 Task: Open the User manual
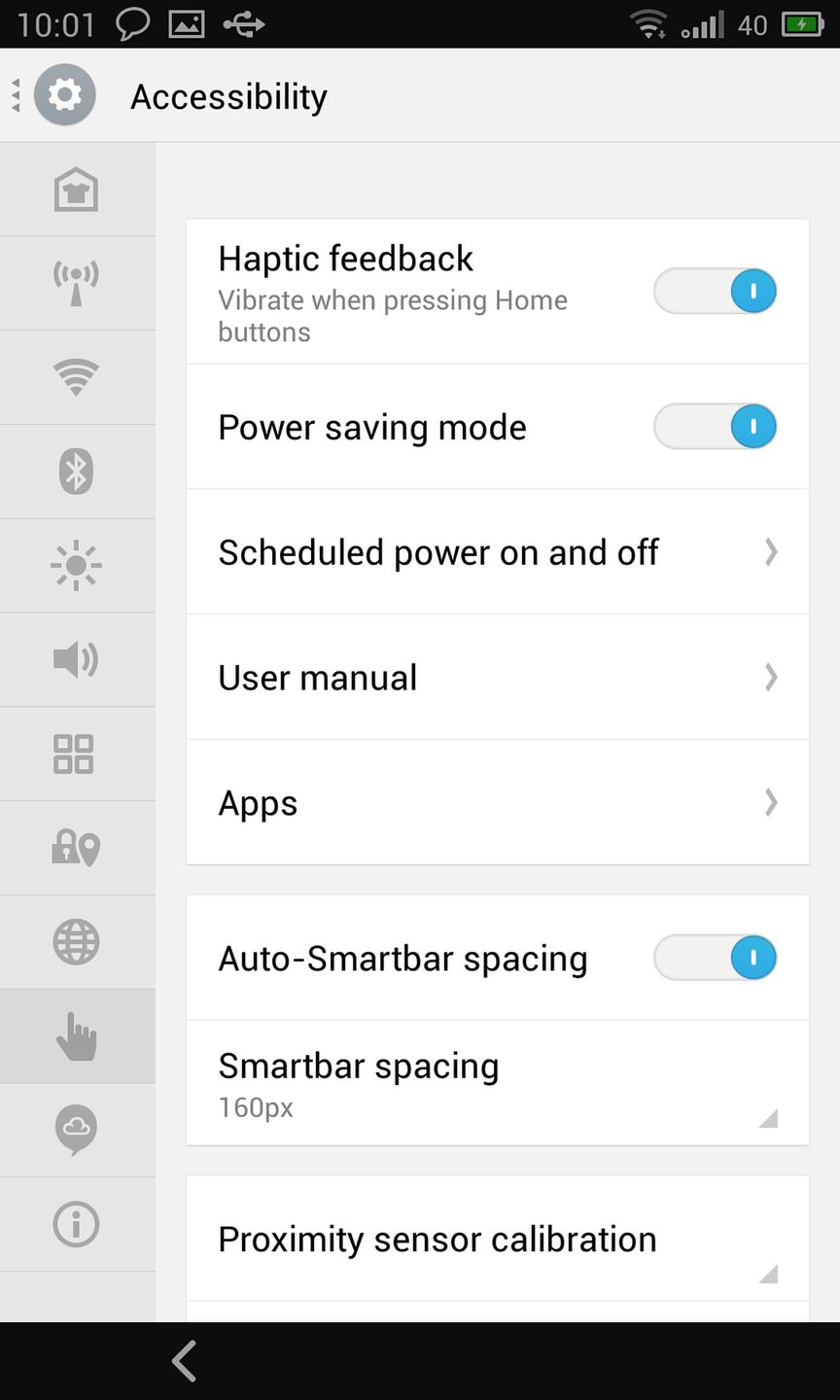[x=497, y=678]
